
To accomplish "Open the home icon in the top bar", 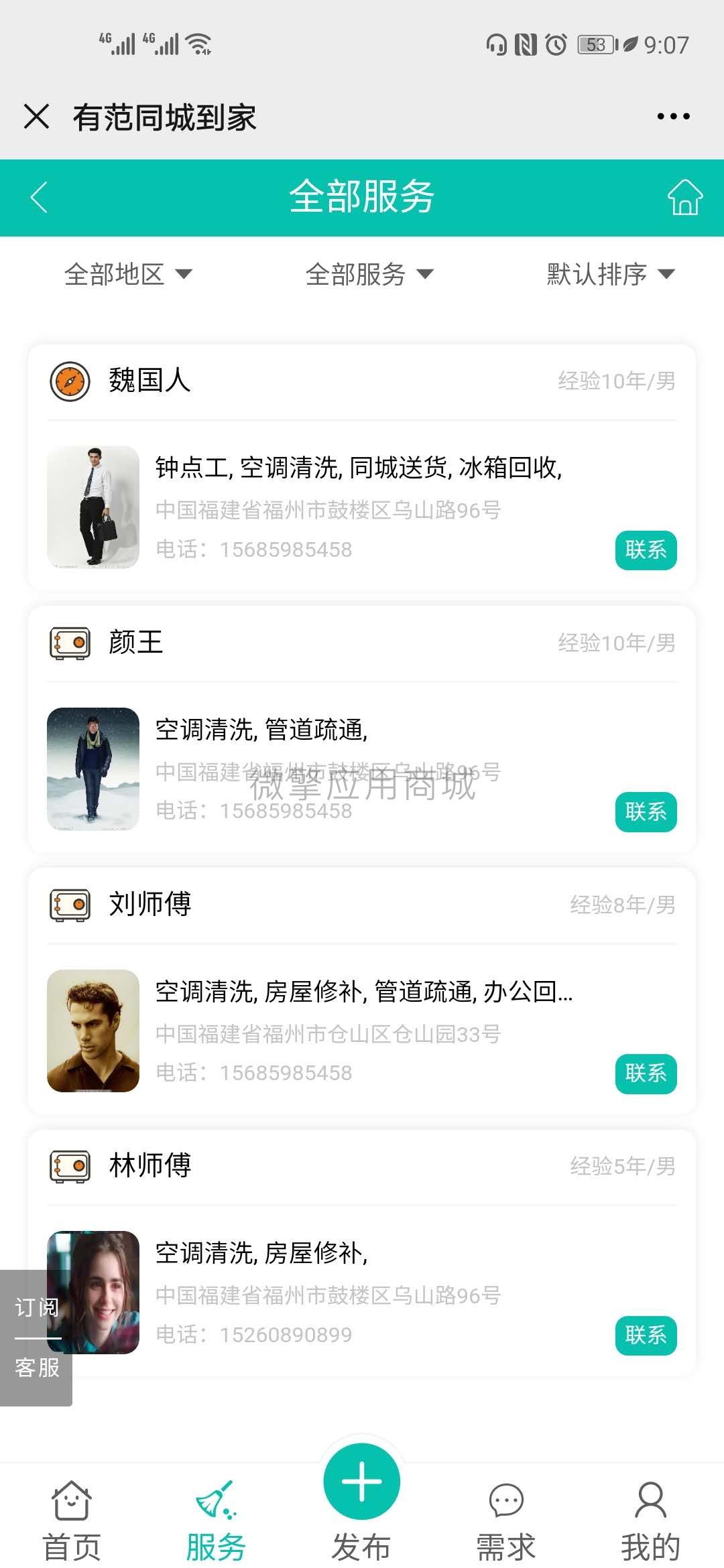I will point(684,198).
